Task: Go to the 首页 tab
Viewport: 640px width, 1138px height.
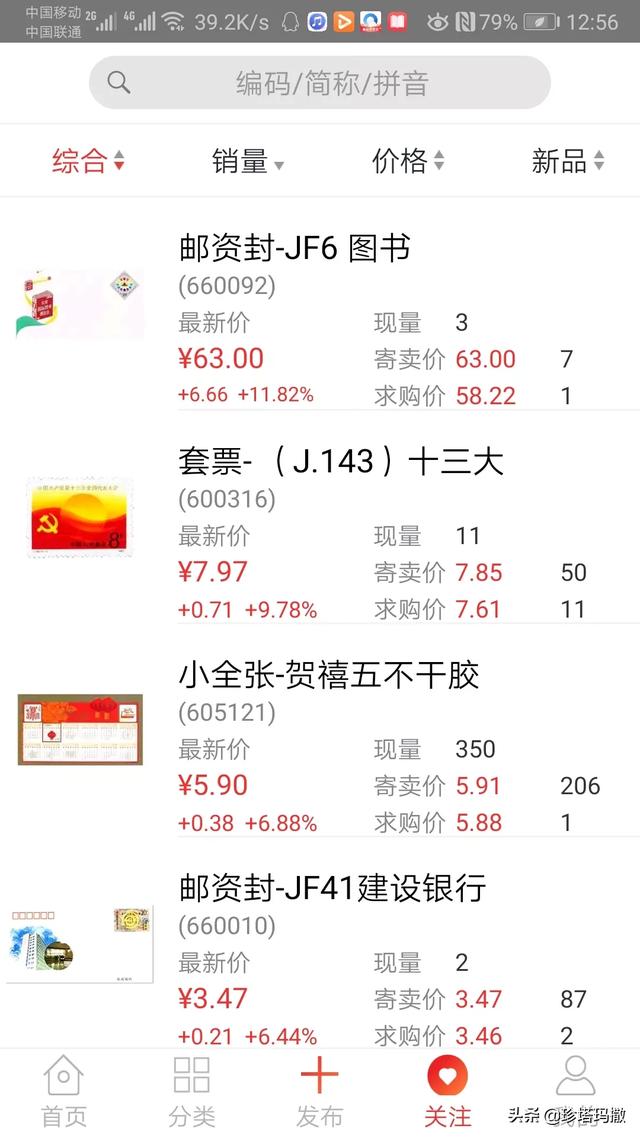Action: [x=64, y=1092]
